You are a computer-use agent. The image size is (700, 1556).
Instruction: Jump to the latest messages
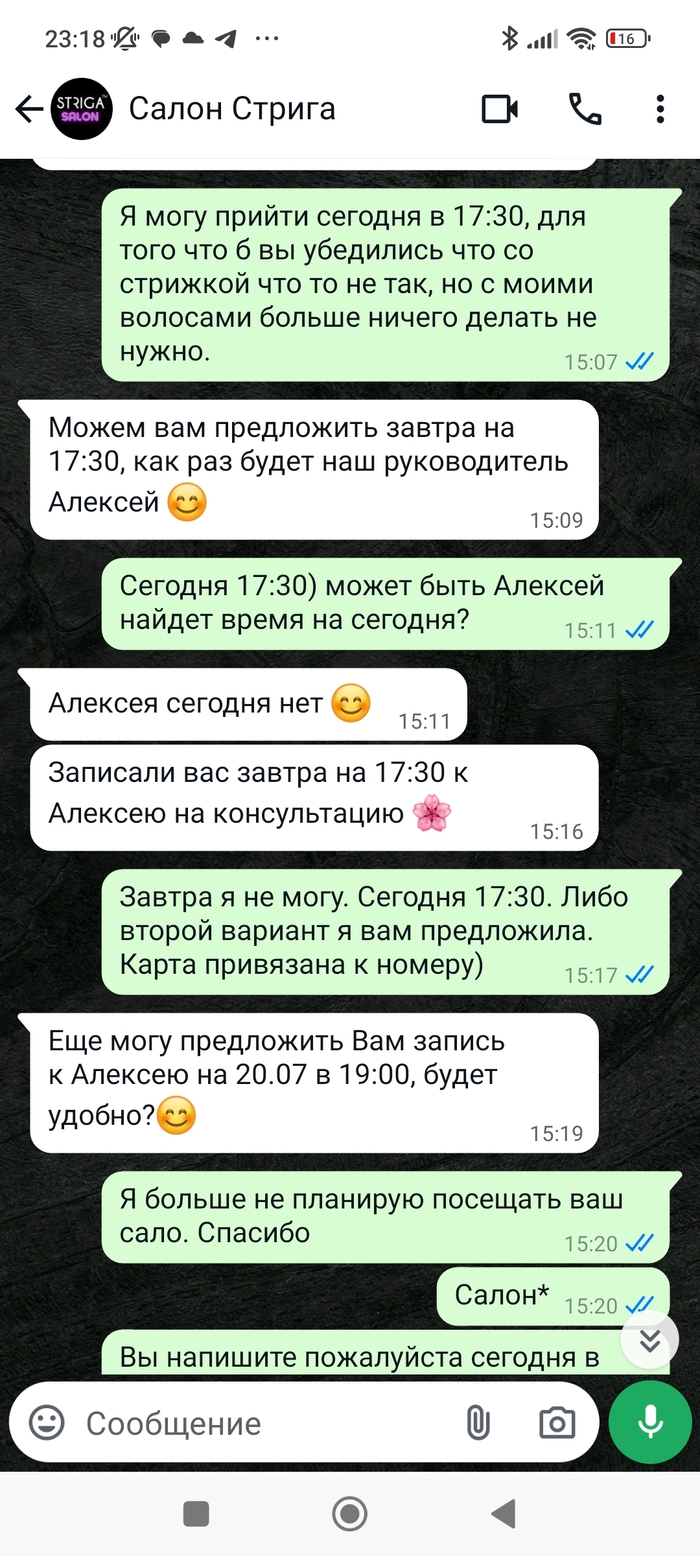[x=650, y=1340]
